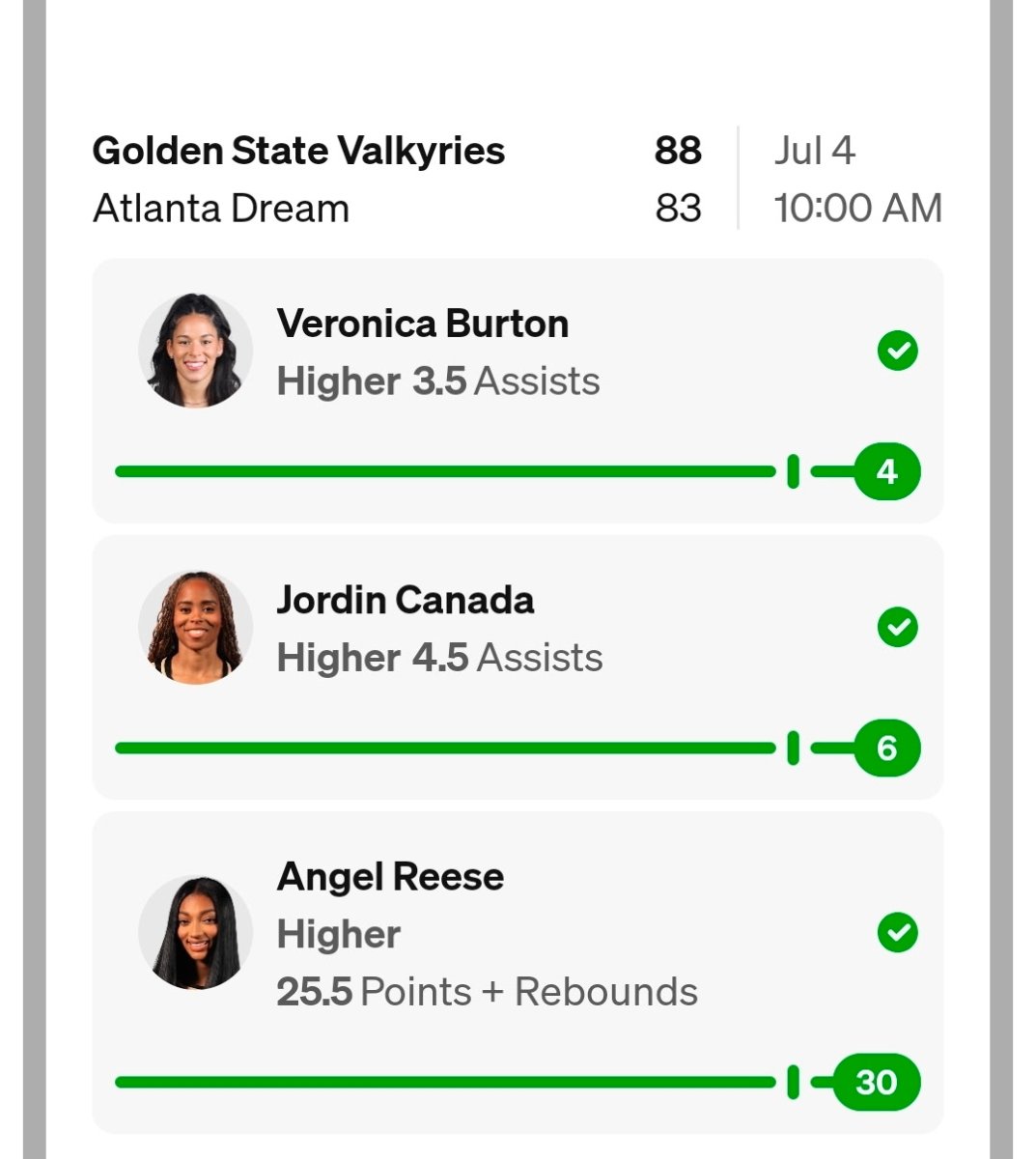Open Angel Reese's Points + Rebounds card
The image size is (1036, 1159).
click(x=518, y=973)
